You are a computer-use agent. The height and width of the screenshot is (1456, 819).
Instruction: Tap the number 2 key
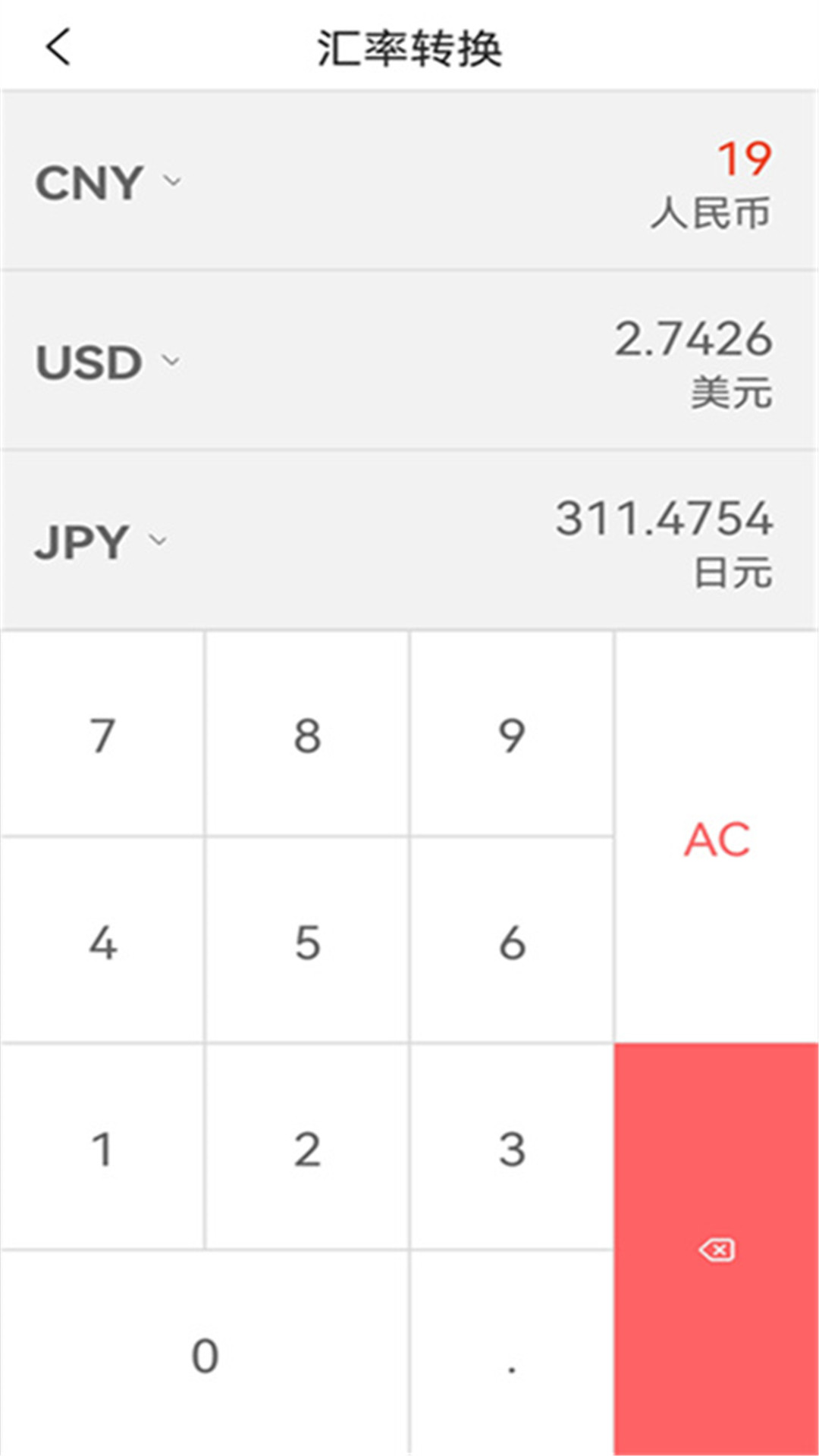[307, 1147]
